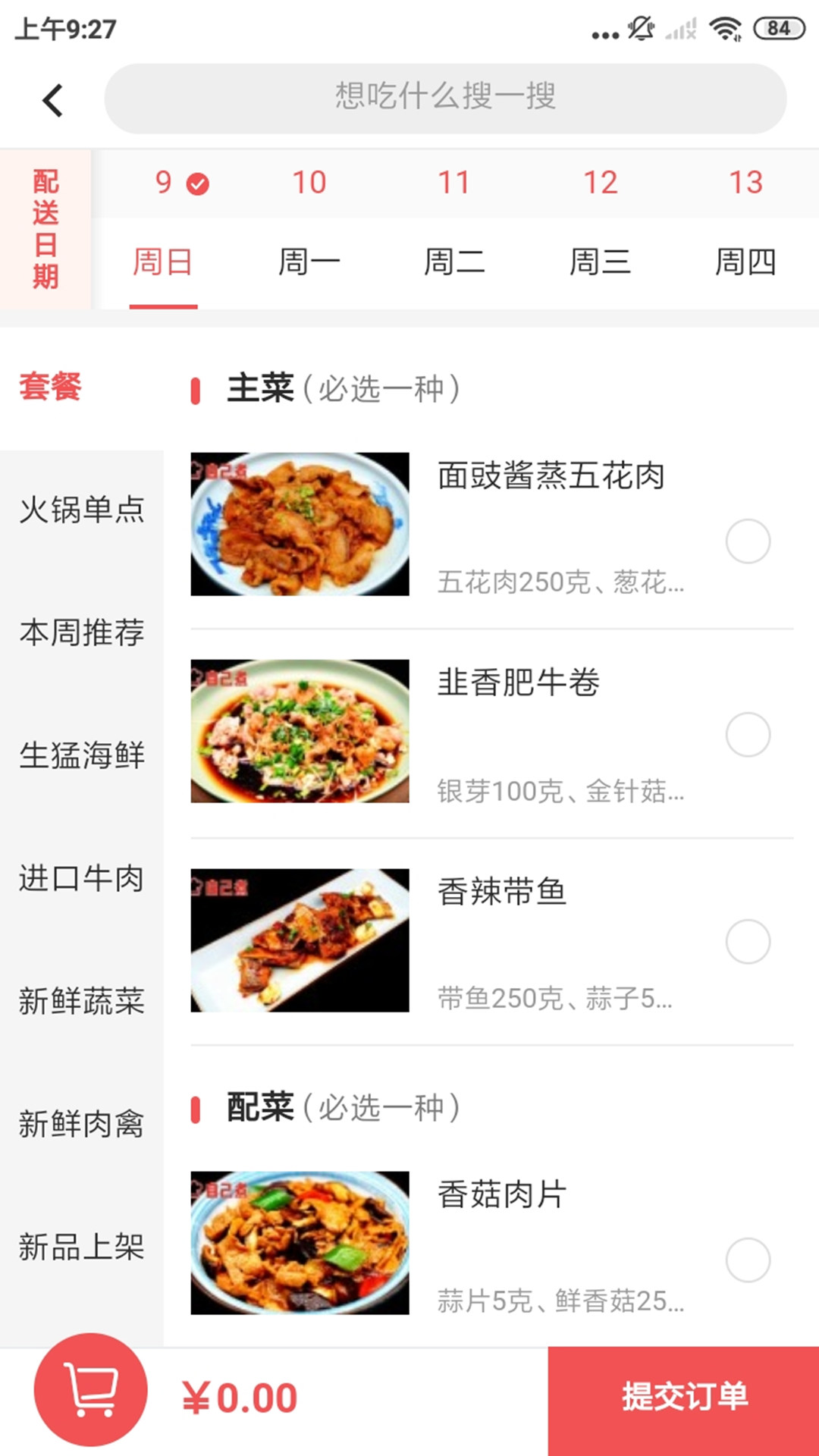Switch to the 本周推荐 category
819x1456 pixels.
click(x=82, y=632)
